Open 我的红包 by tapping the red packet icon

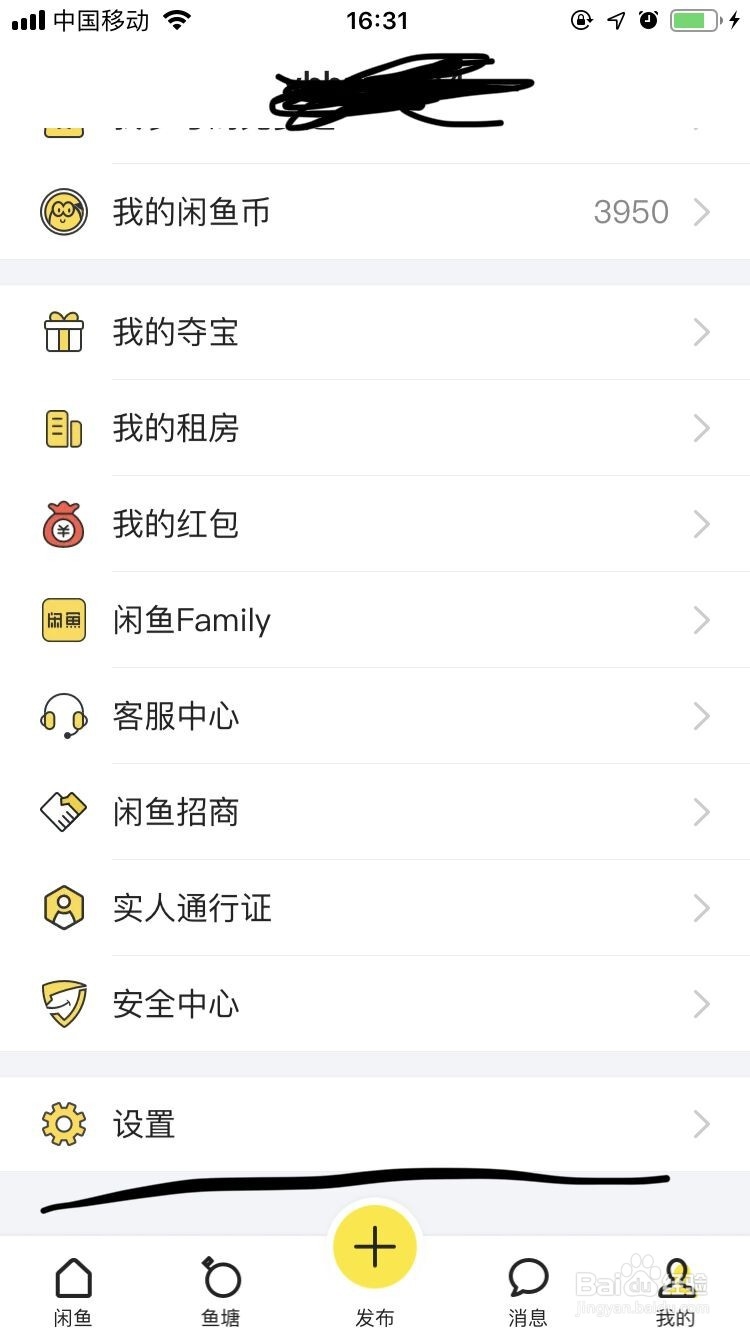coord(63,524)
